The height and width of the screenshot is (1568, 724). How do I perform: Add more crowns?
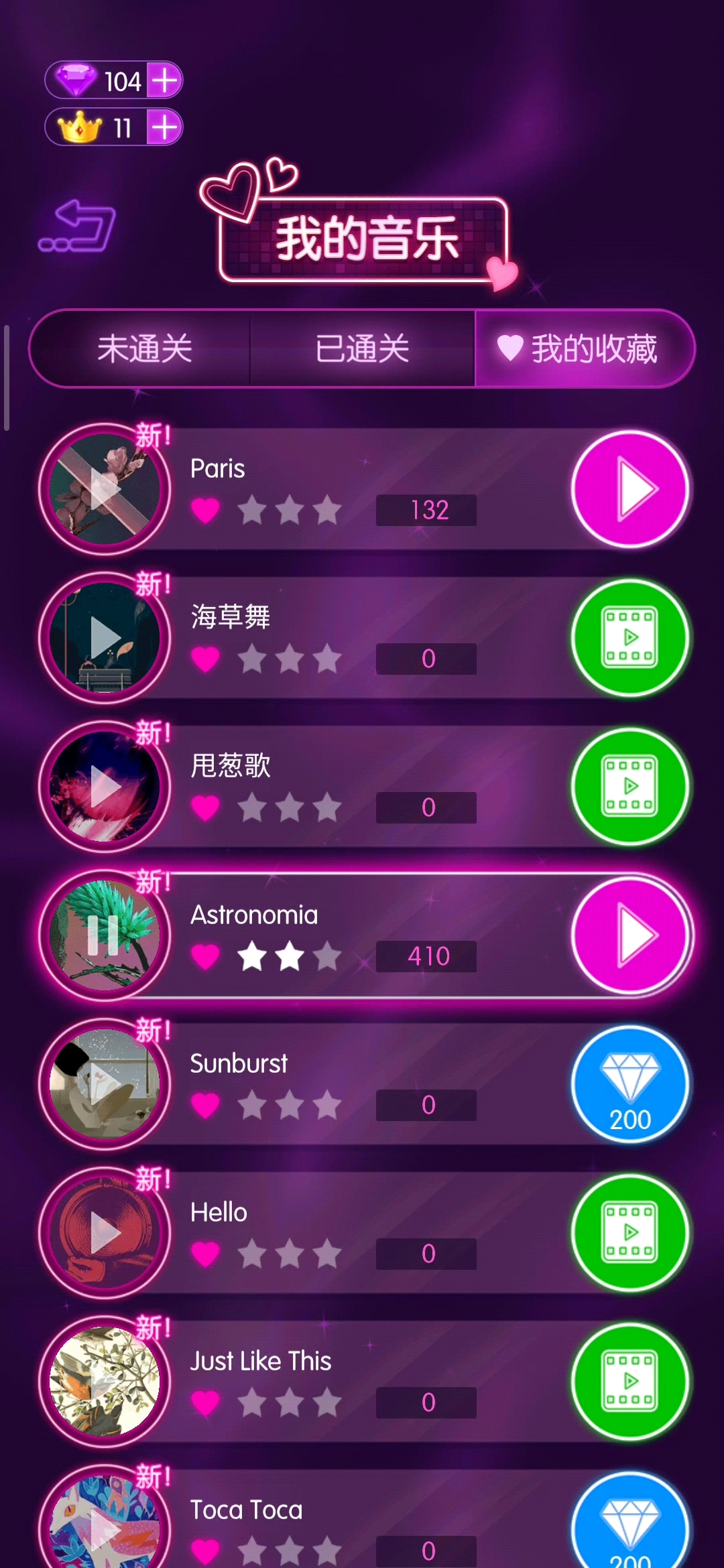coord(164,127)
